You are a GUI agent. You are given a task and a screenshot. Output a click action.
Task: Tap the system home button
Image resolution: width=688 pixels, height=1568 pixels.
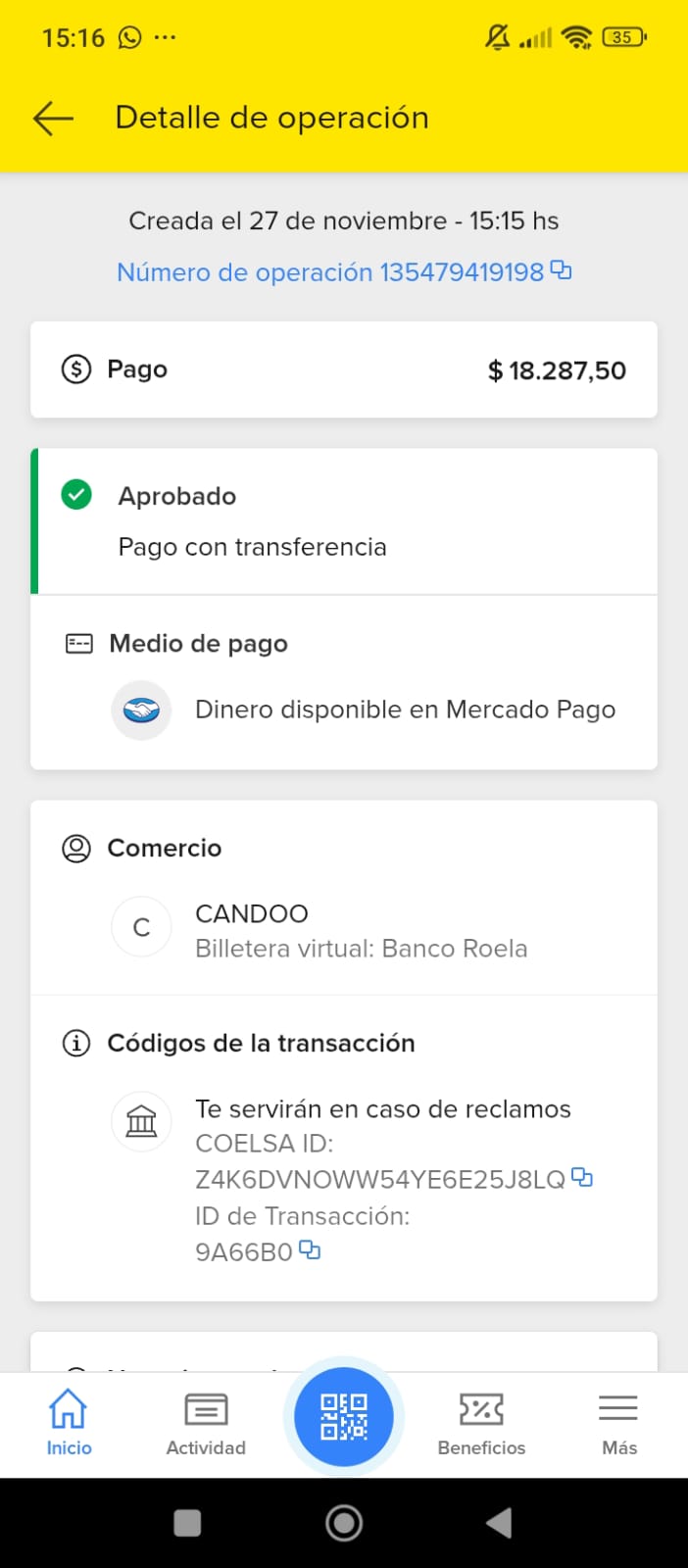coord(344,1522)
